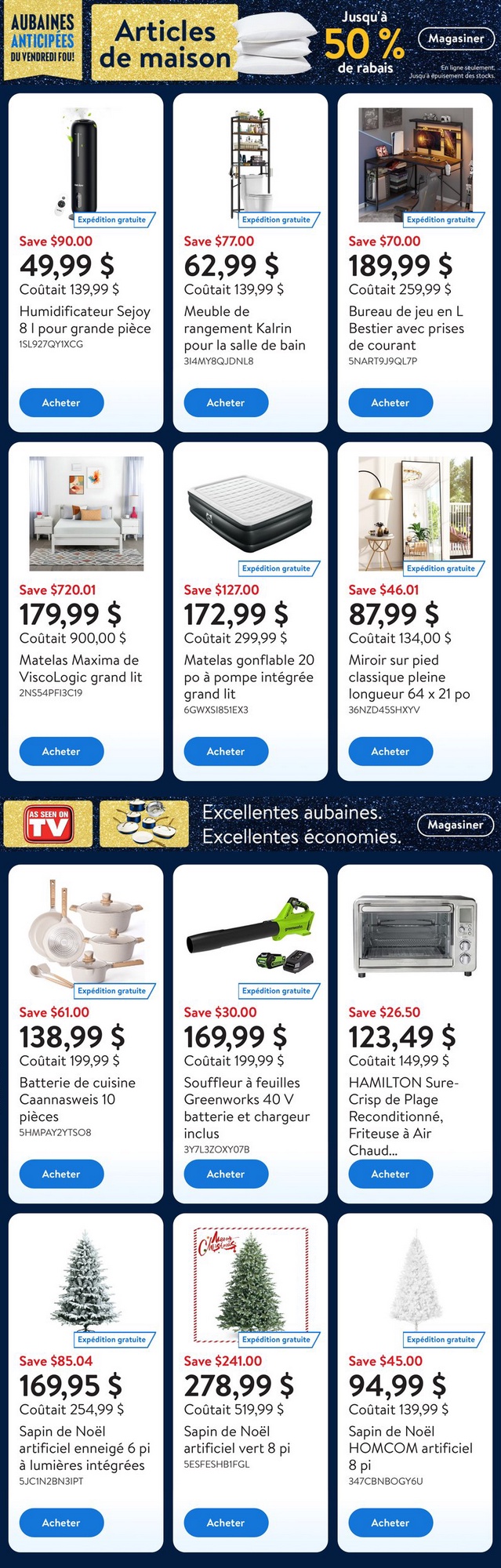501x1568 pixels.
Task: Tap Acheter for Sapin de Noël enneigé 6 pi
Action: (61, 1523)
